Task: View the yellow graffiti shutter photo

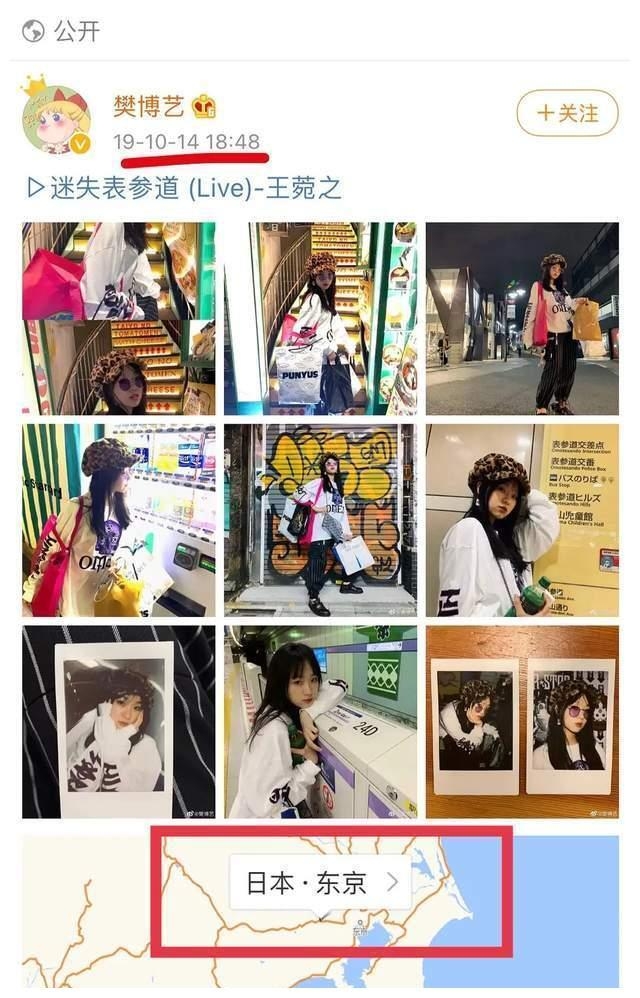Action: [320, 520]
